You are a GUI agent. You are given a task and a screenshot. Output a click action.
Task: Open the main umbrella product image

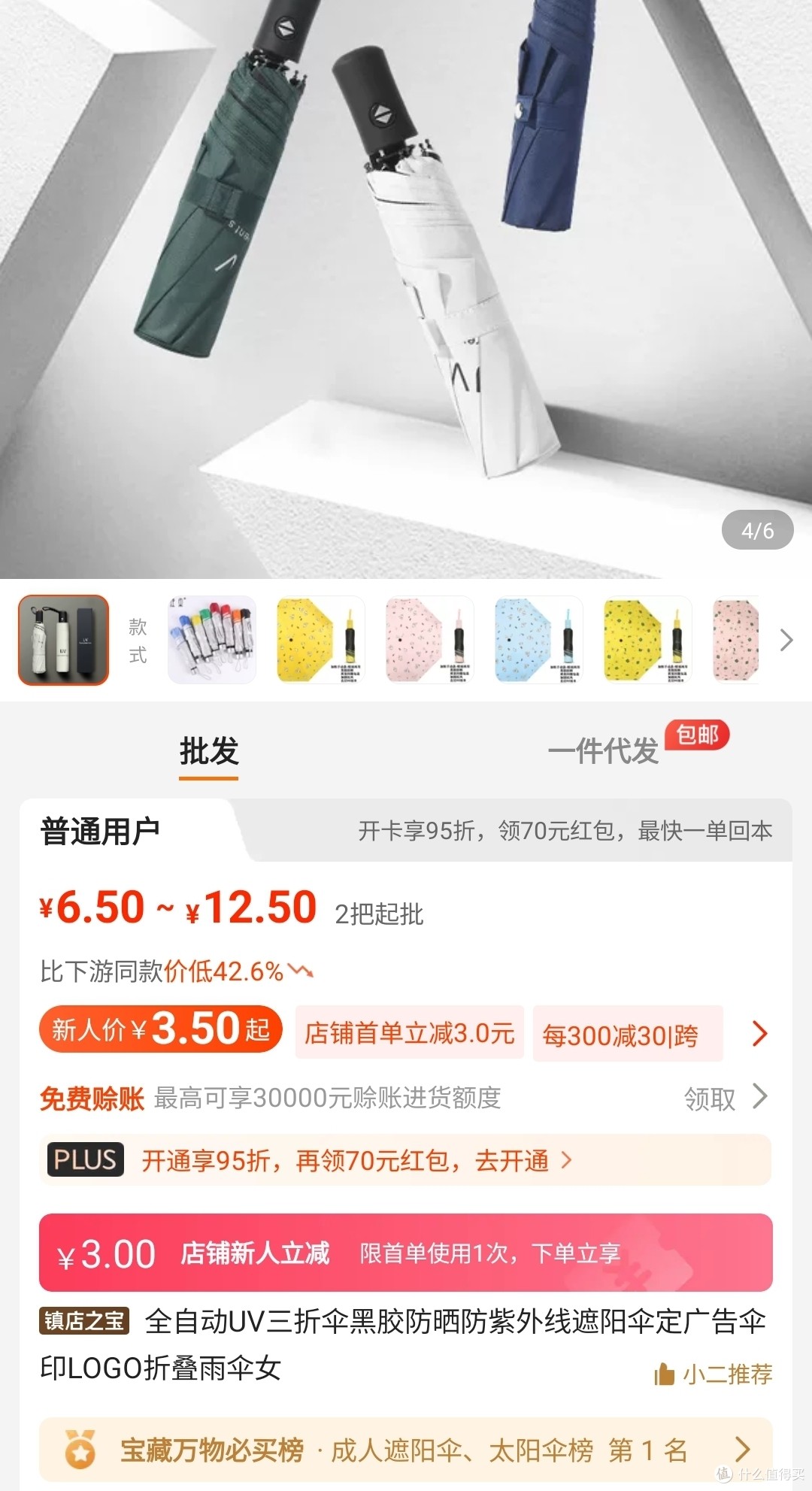[x=405, y=286]
